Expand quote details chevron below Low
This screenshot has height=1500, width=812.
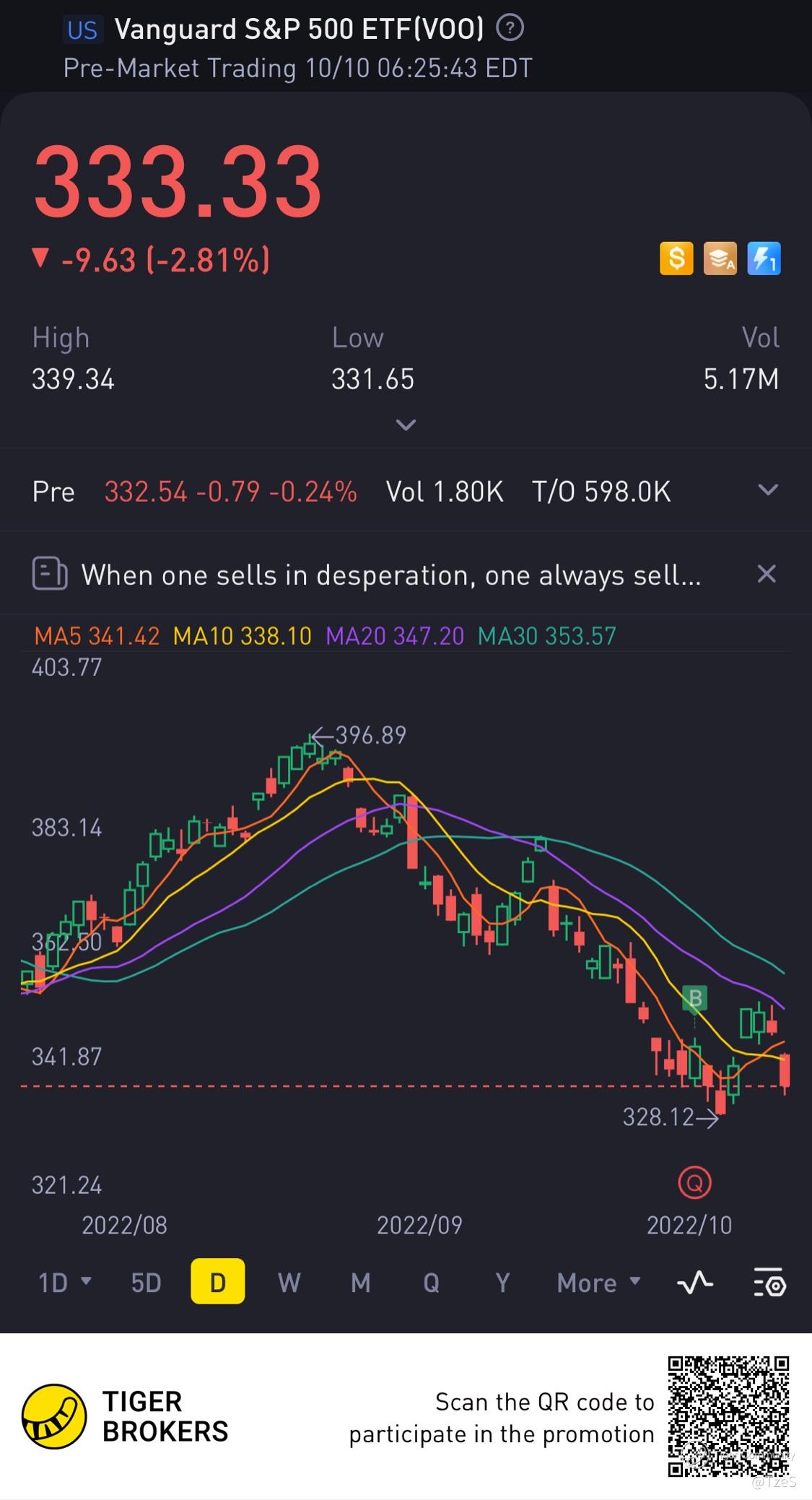point(406,425)
